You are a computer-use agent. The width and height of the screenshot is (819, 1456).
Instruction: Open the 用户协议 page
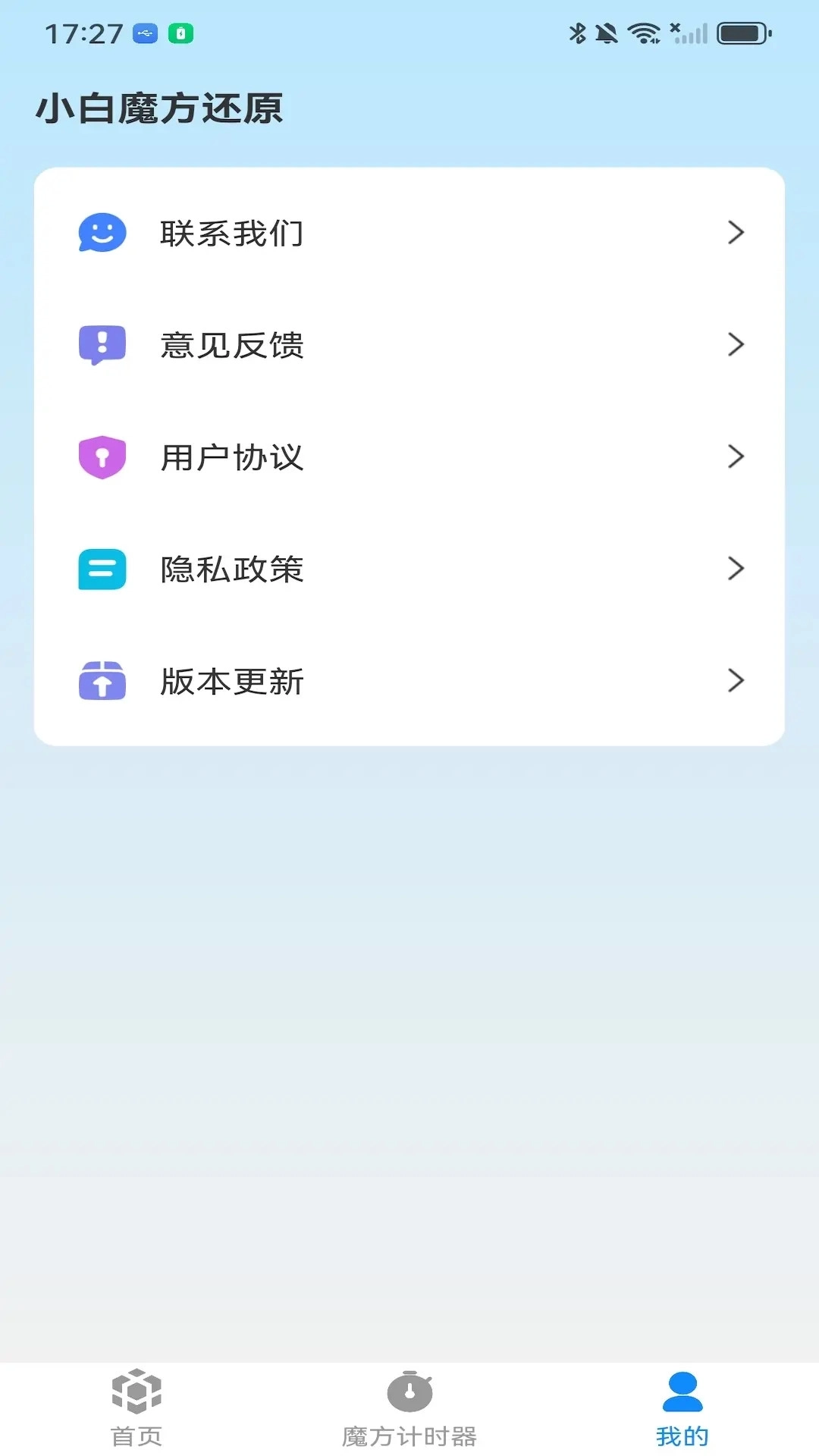(409, 457)
